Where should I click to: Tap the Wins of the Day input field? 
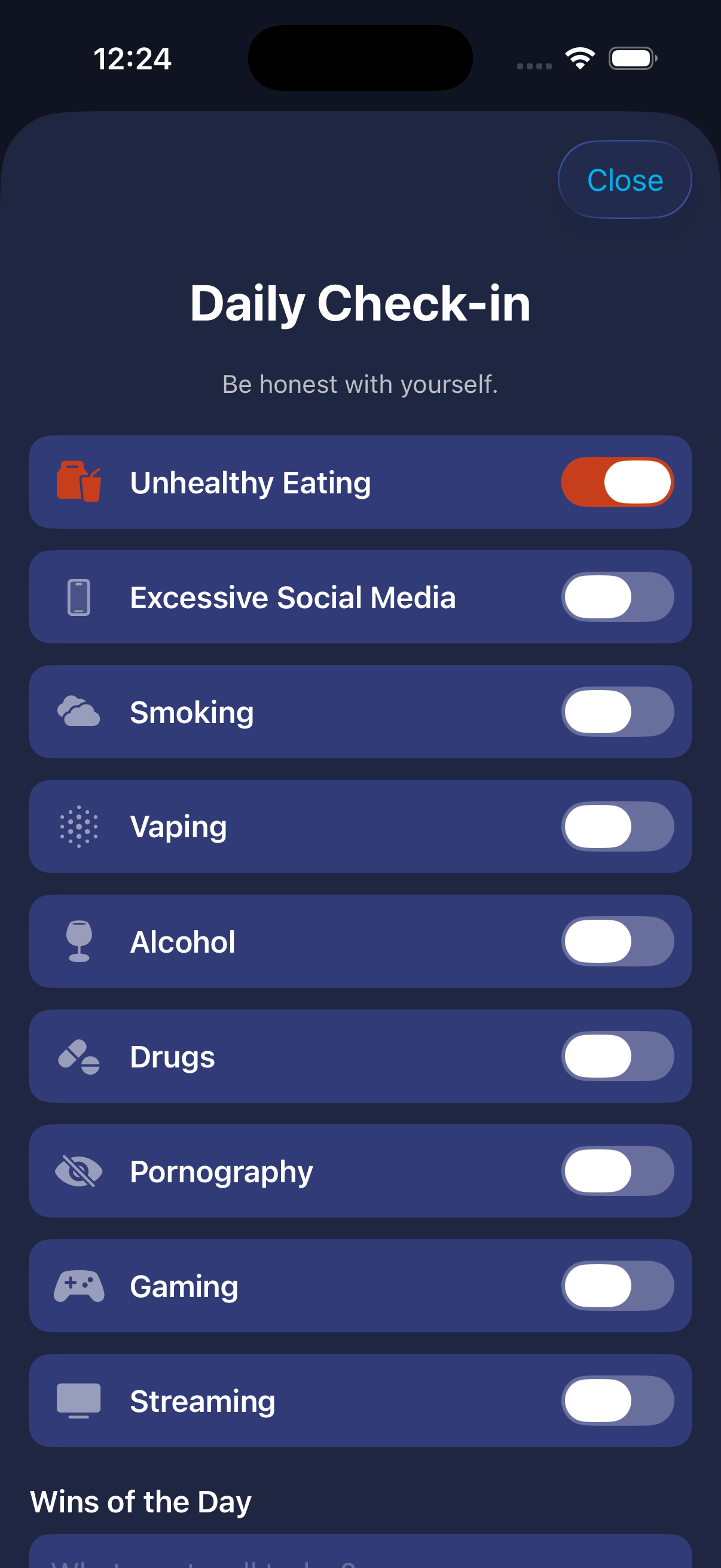[x=360, y=1552]
